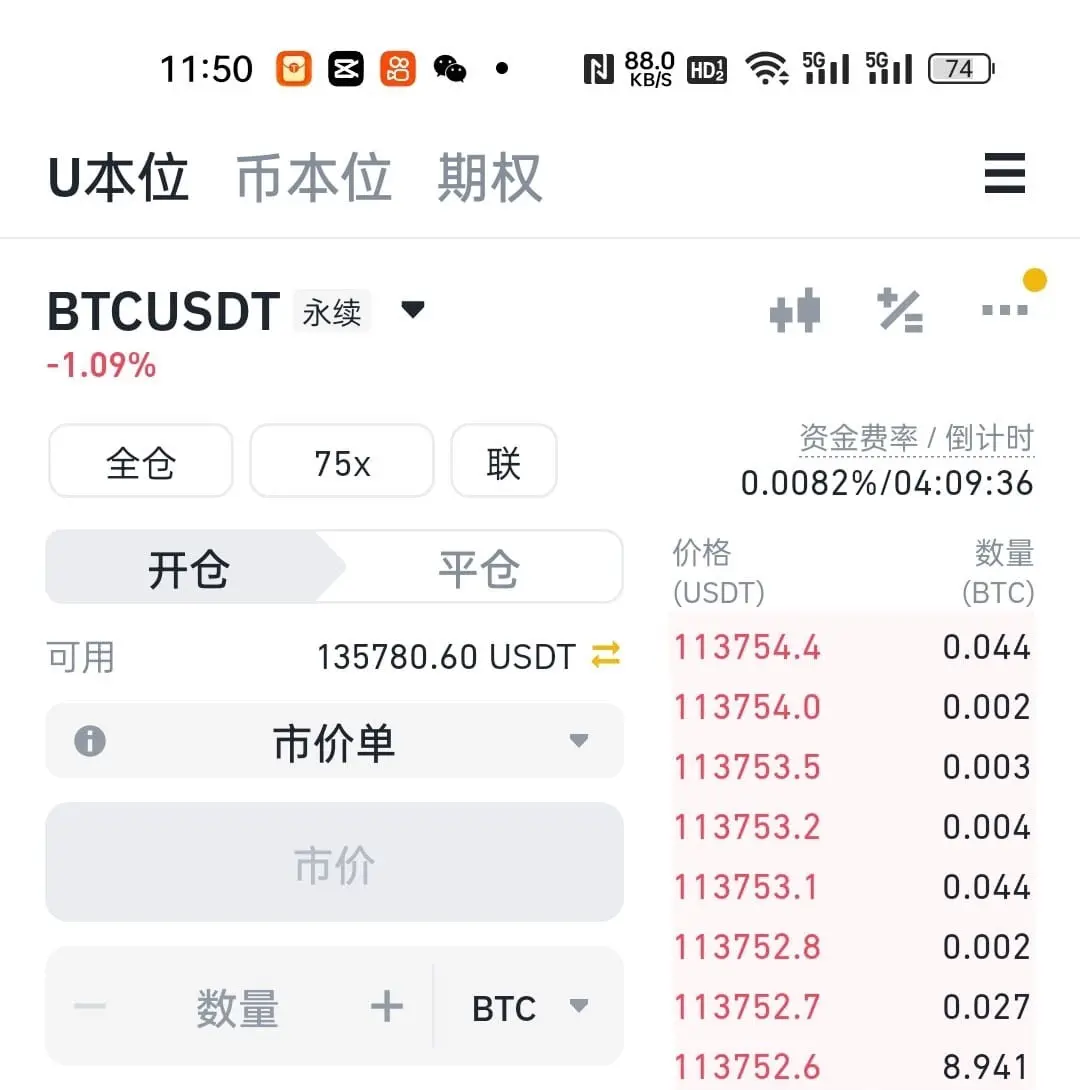Switch to the 期权 tab
Image resolution: width=1080 pixels, height=1090 pixels.
tap(489, 178)
